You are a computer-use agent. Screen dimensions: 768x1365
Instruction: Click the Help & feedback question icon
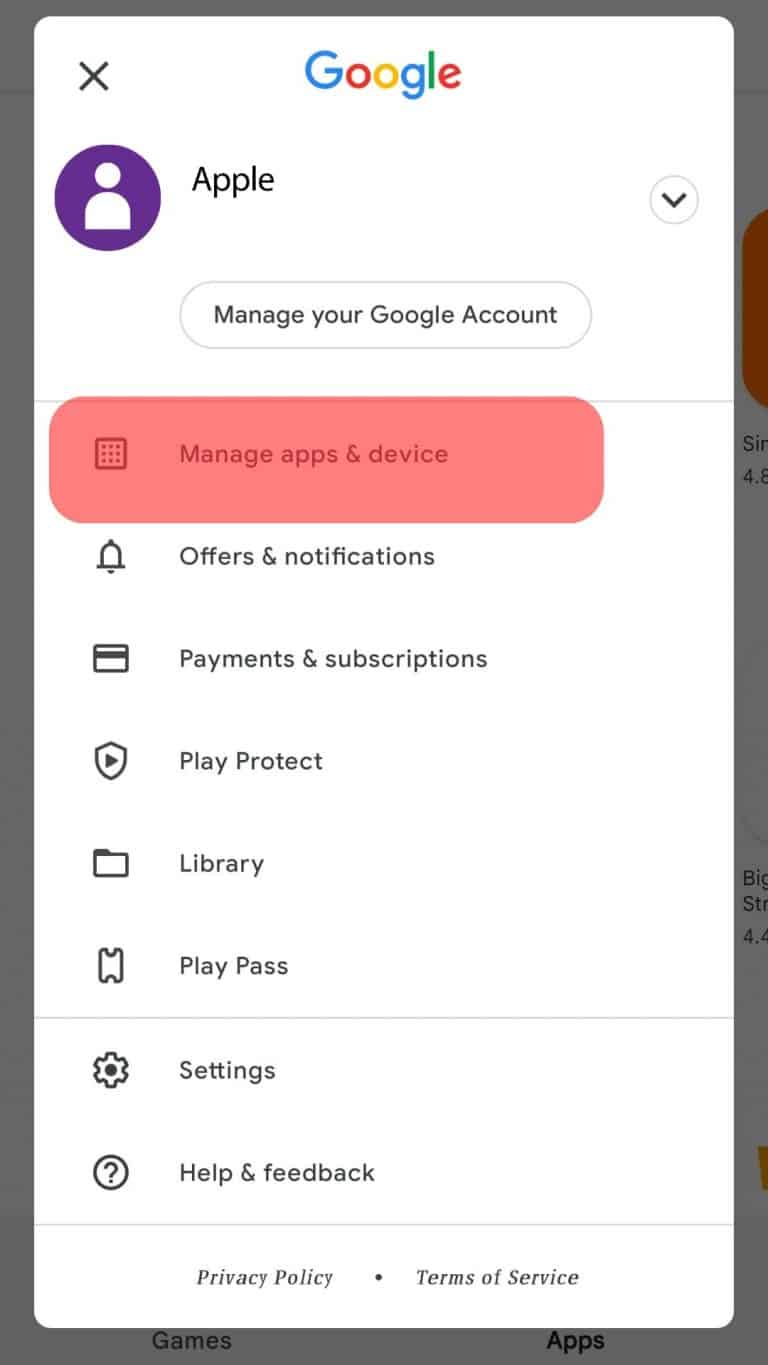click(x=110, y=1172)
